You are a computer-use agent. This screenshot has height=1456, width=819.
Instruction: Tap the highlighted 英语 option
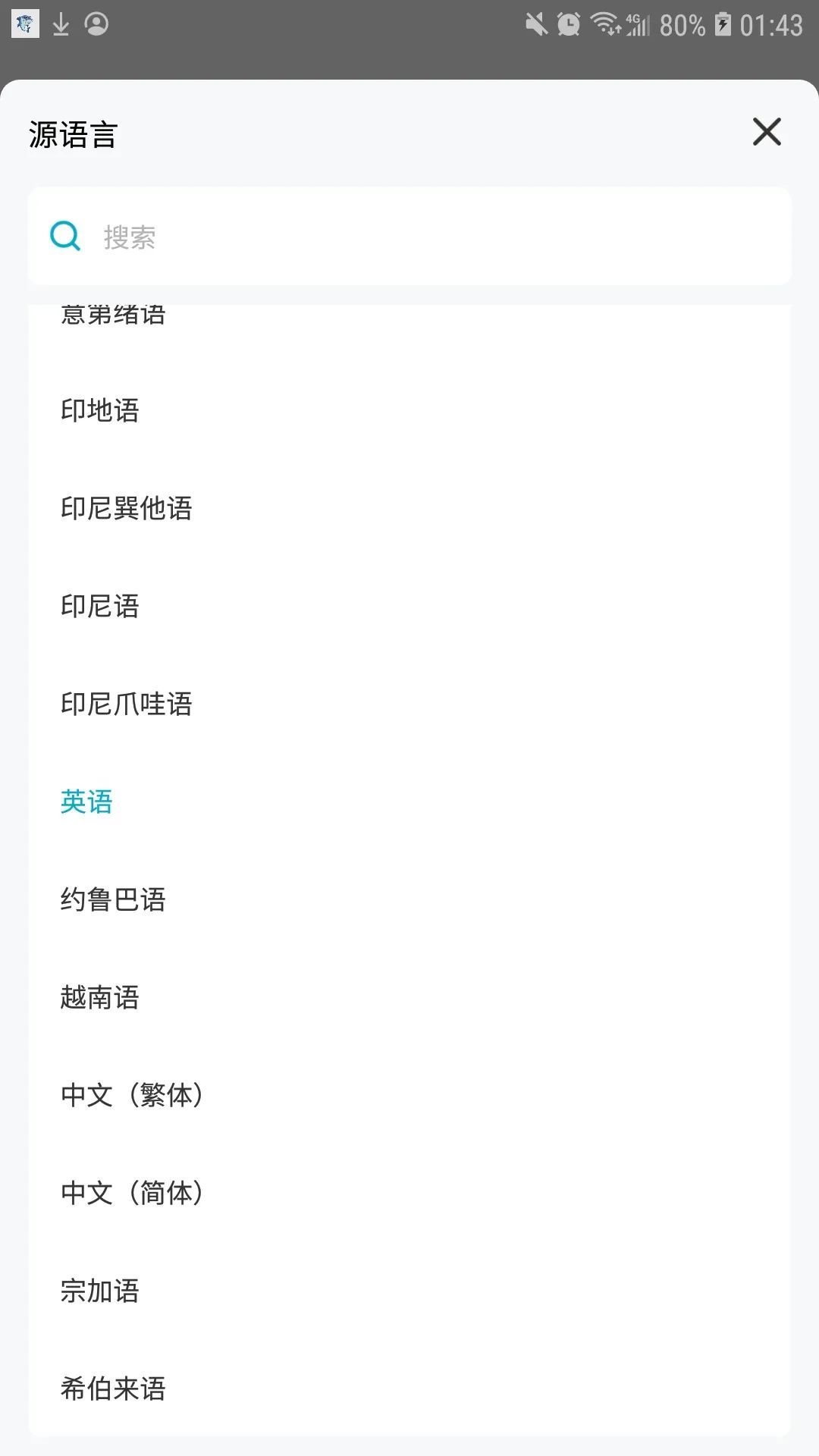(x=87, y=802)
